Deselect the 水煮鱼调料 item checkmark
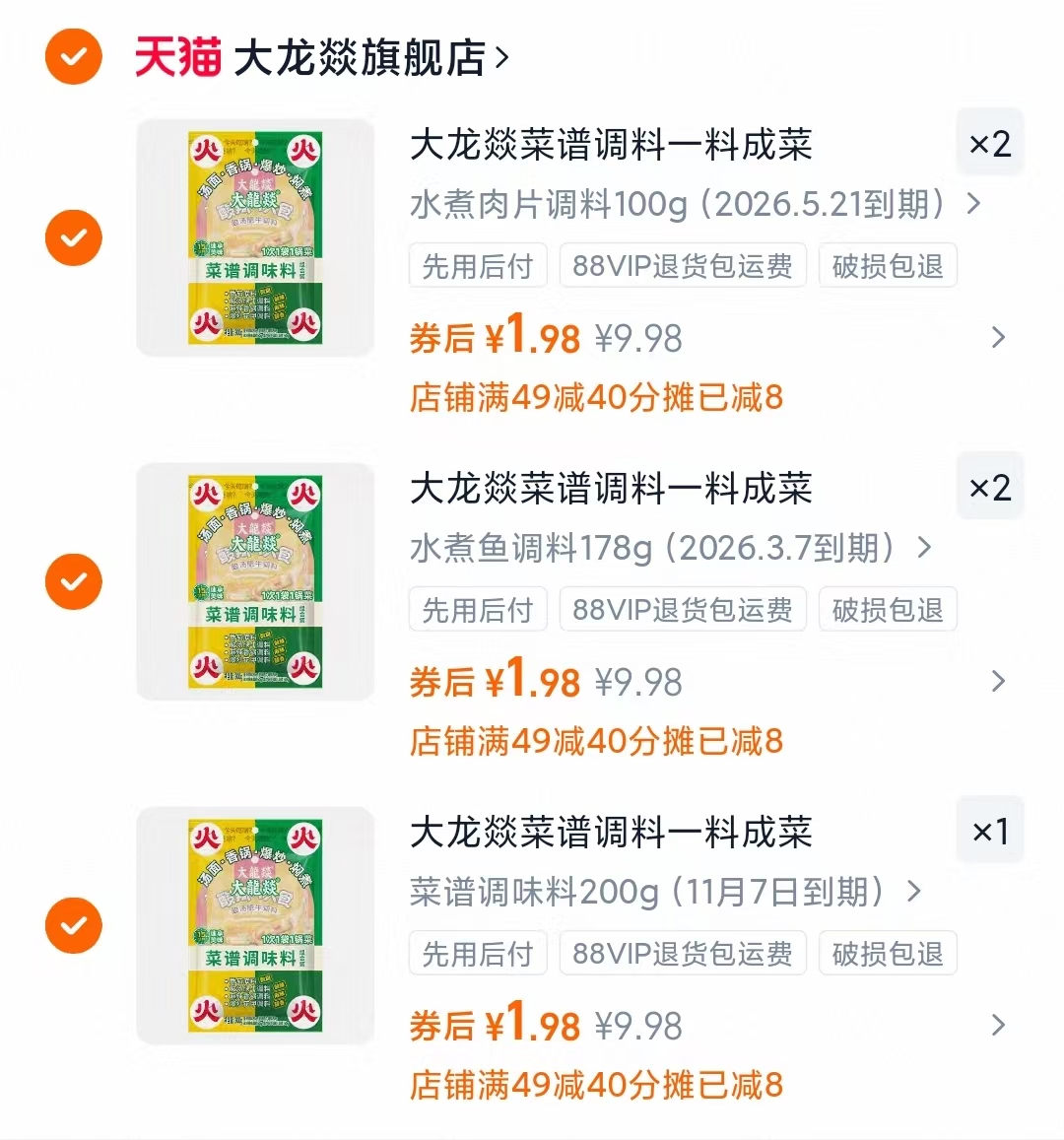Screen dimensions: 1064x1140 click(x=73, y=581)
